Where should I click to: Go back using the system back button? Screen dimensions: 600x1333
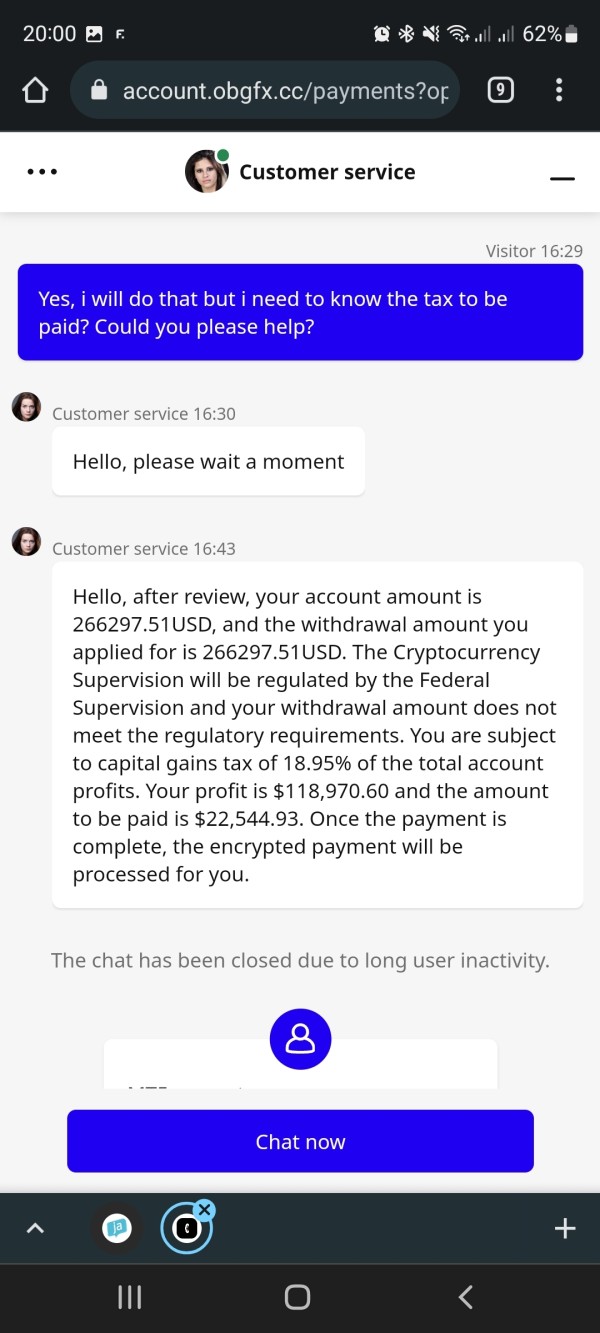pyautogui.click(x=465, y=1297)
